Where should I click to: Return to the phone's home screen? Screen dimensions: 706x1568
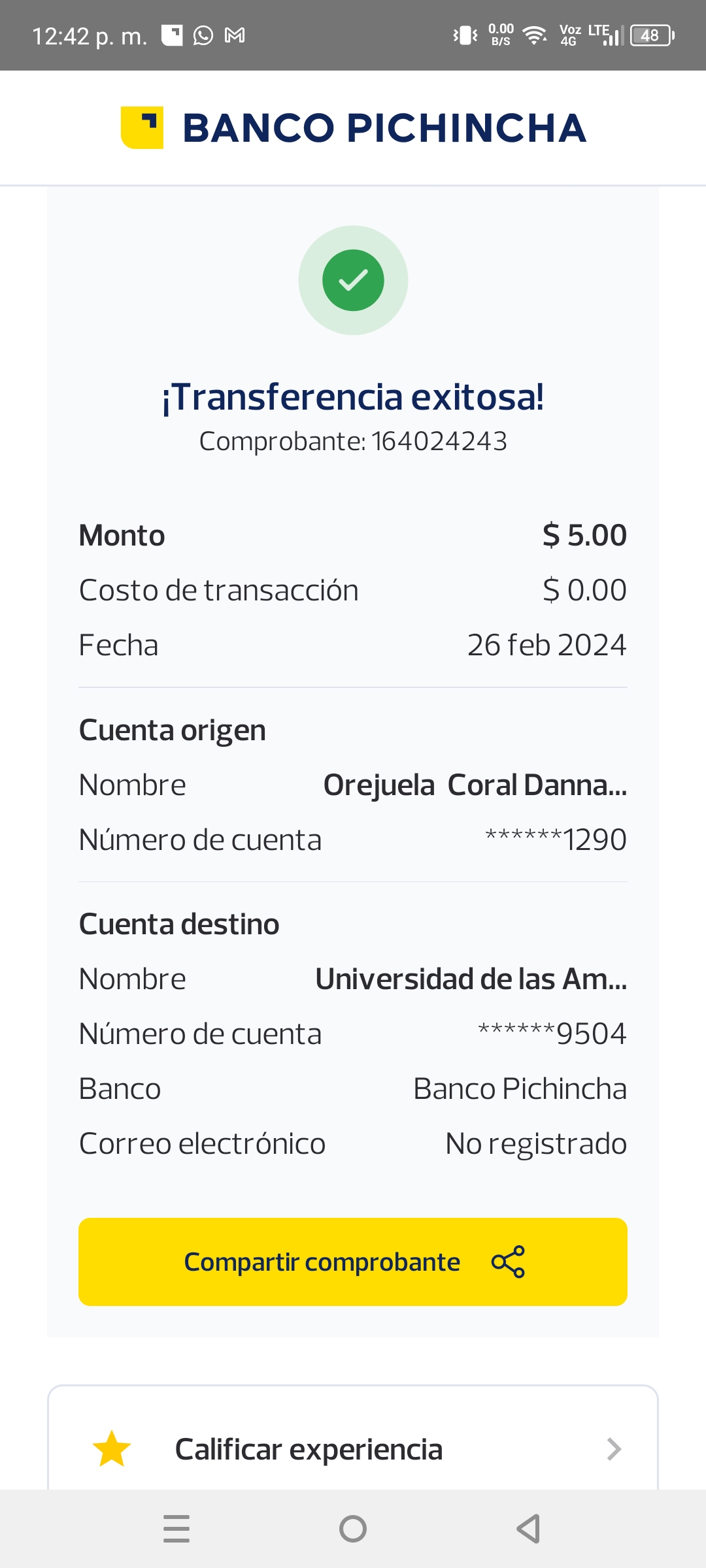click(x=353, y=1529)
